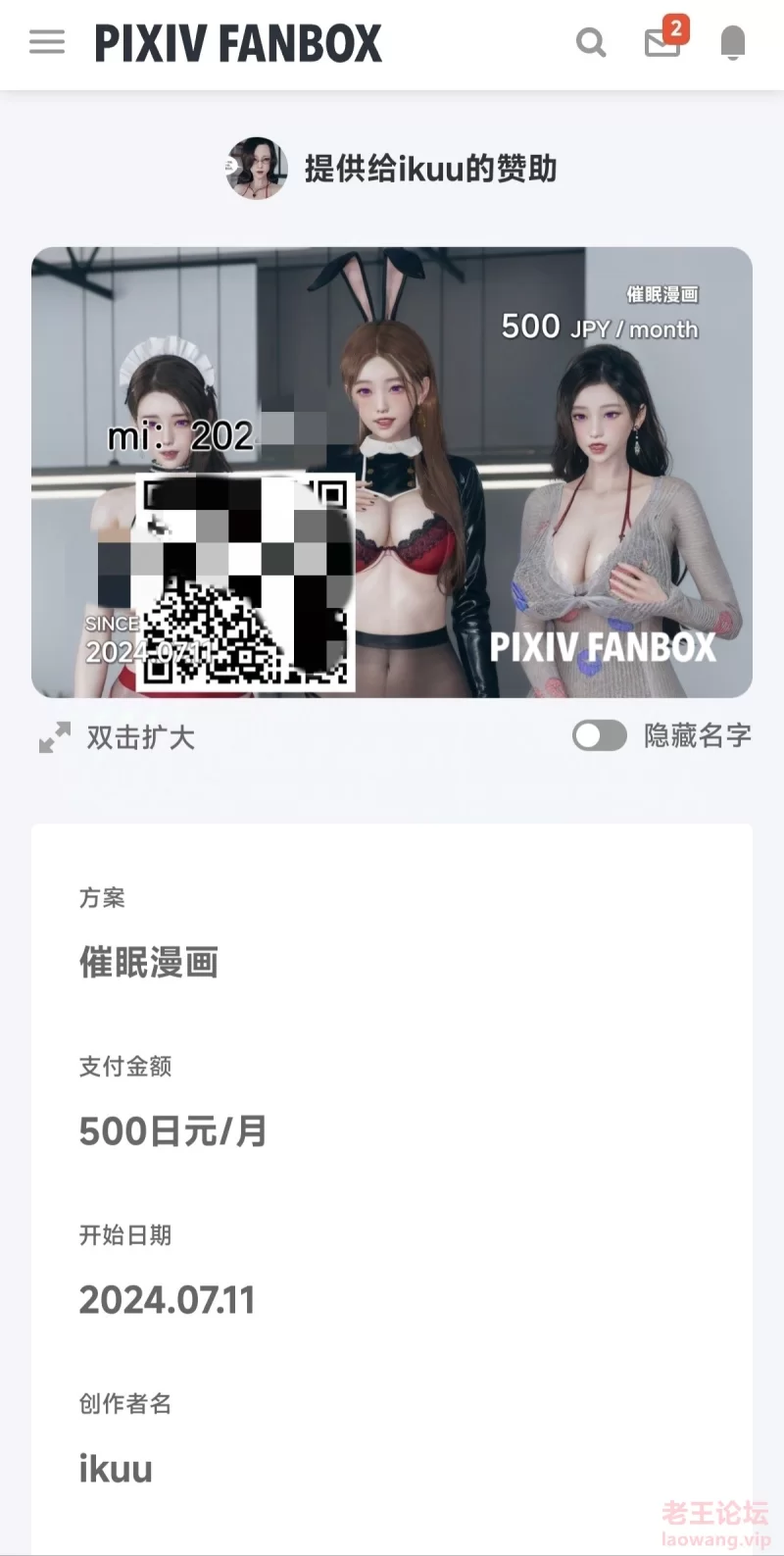Open the messages envelope with 2 unread
Viewport: 784px width, 1556px height.
(663, 42)
